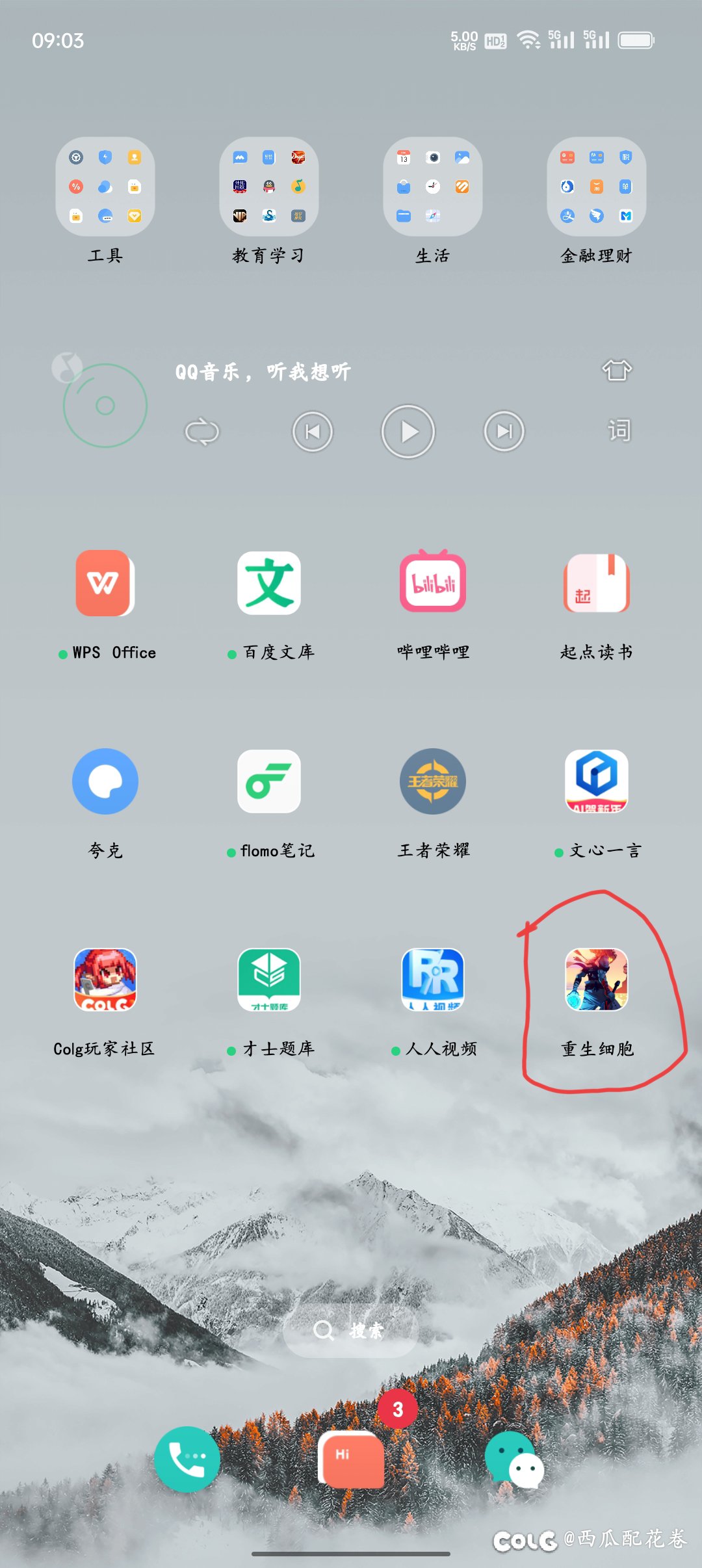Launch WPS Office app
The width and height of the screenshot is (702, 1568).
click(x=105, y=583)
